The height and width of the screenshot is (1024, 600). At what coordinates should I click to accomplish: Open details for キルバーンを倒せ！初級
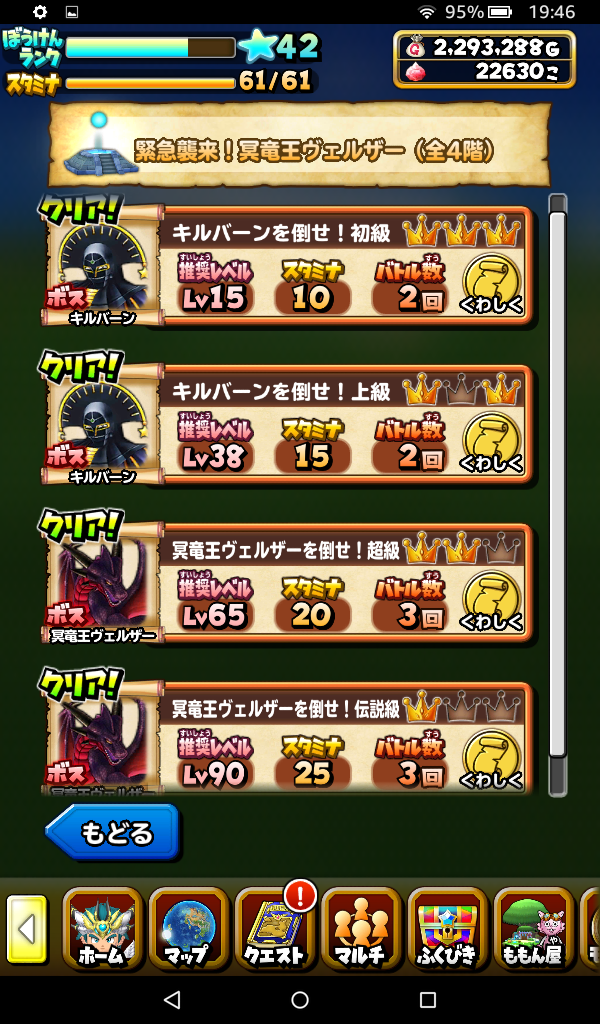coord(491,284)
